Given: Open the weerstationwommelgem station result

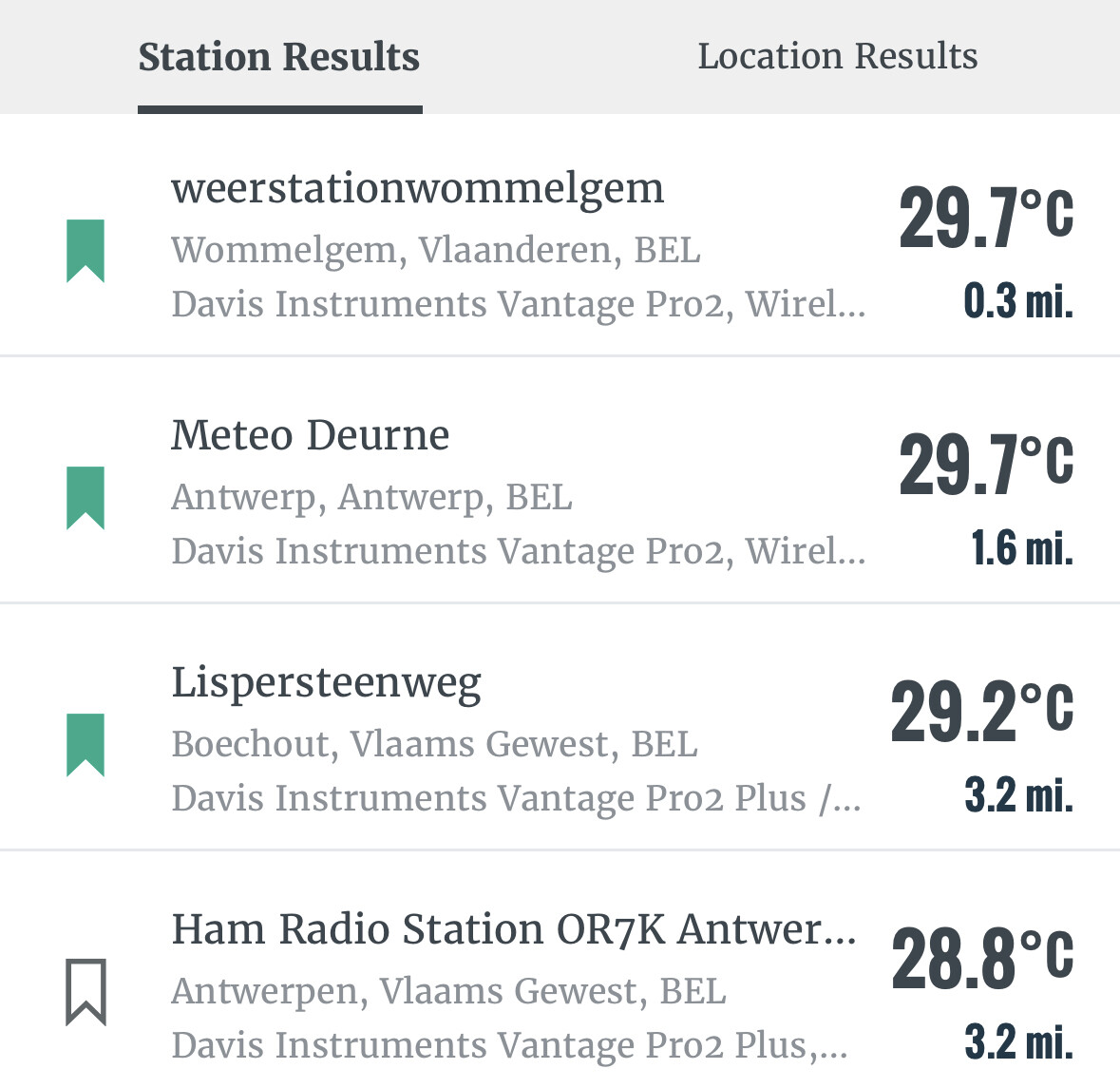Looking at the screenshot, I should pyautogui.click(x=518, y=245).
